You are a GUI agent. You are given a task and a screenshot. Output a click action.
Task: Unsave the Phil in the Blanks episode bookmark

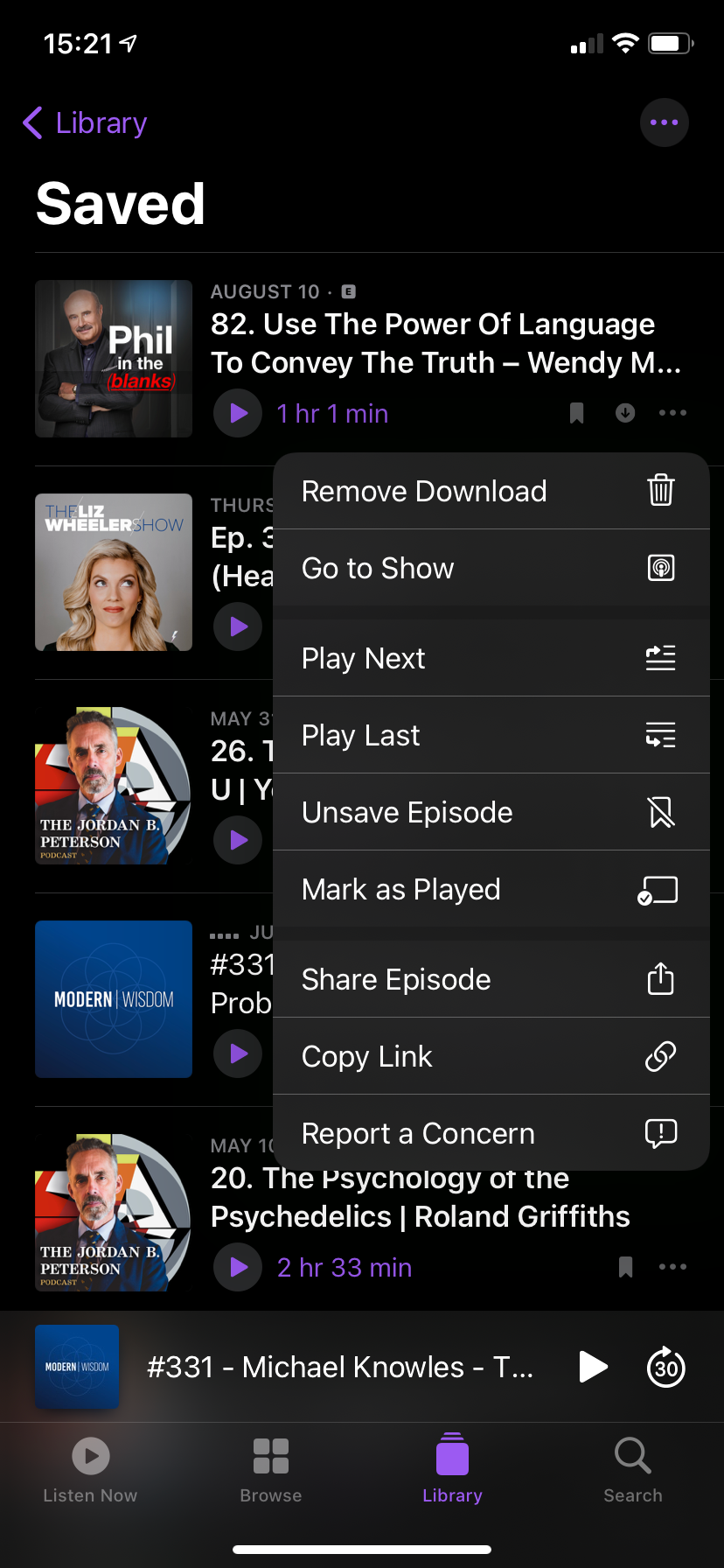576,412
